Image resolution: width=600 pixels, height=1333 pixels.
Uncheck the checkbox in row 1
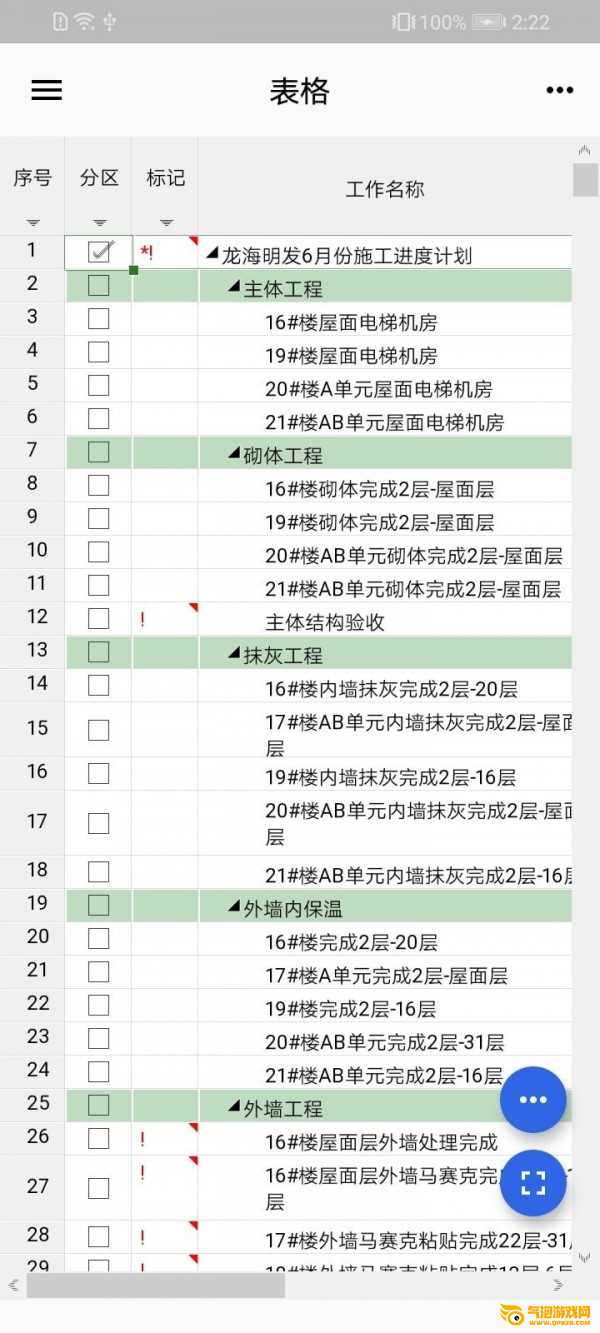(98, 252)
